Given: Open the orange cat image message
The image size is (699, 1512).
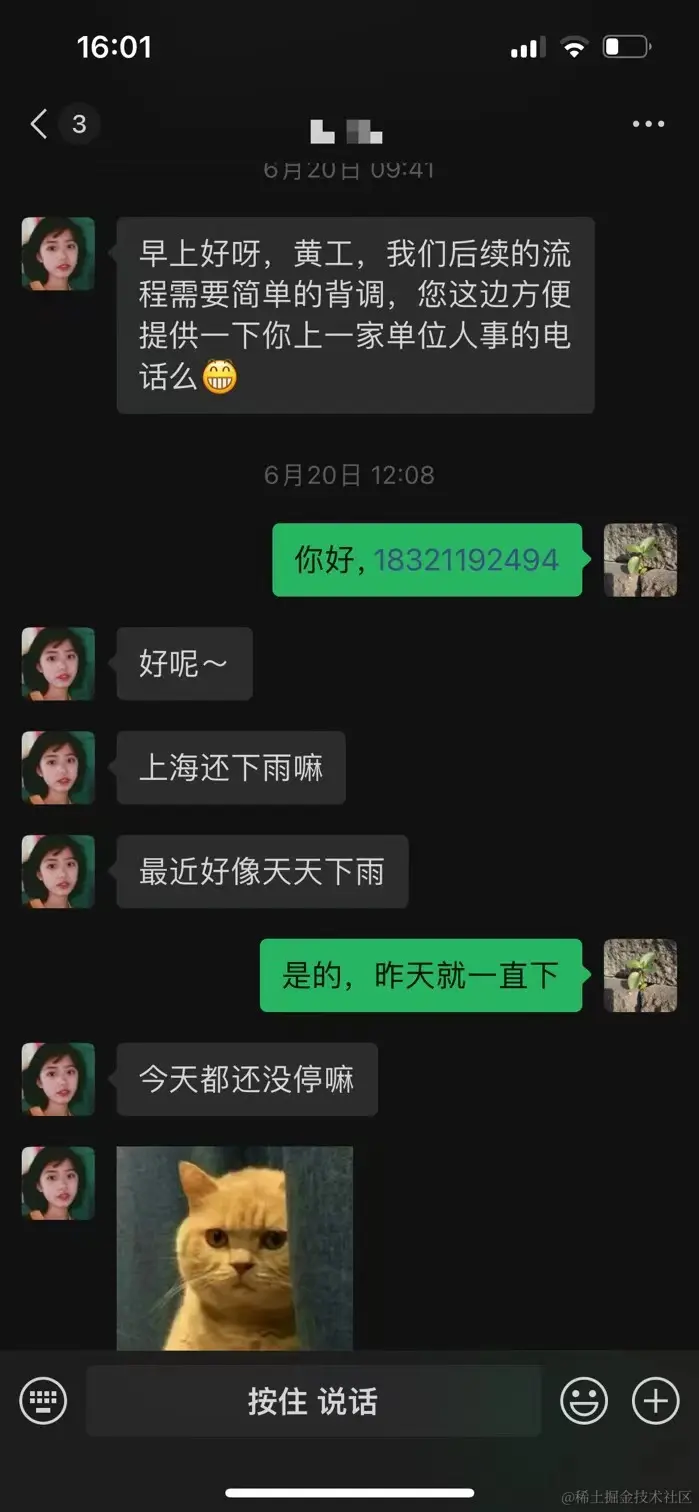Looking at the screenshot, I should point(235,1248).
